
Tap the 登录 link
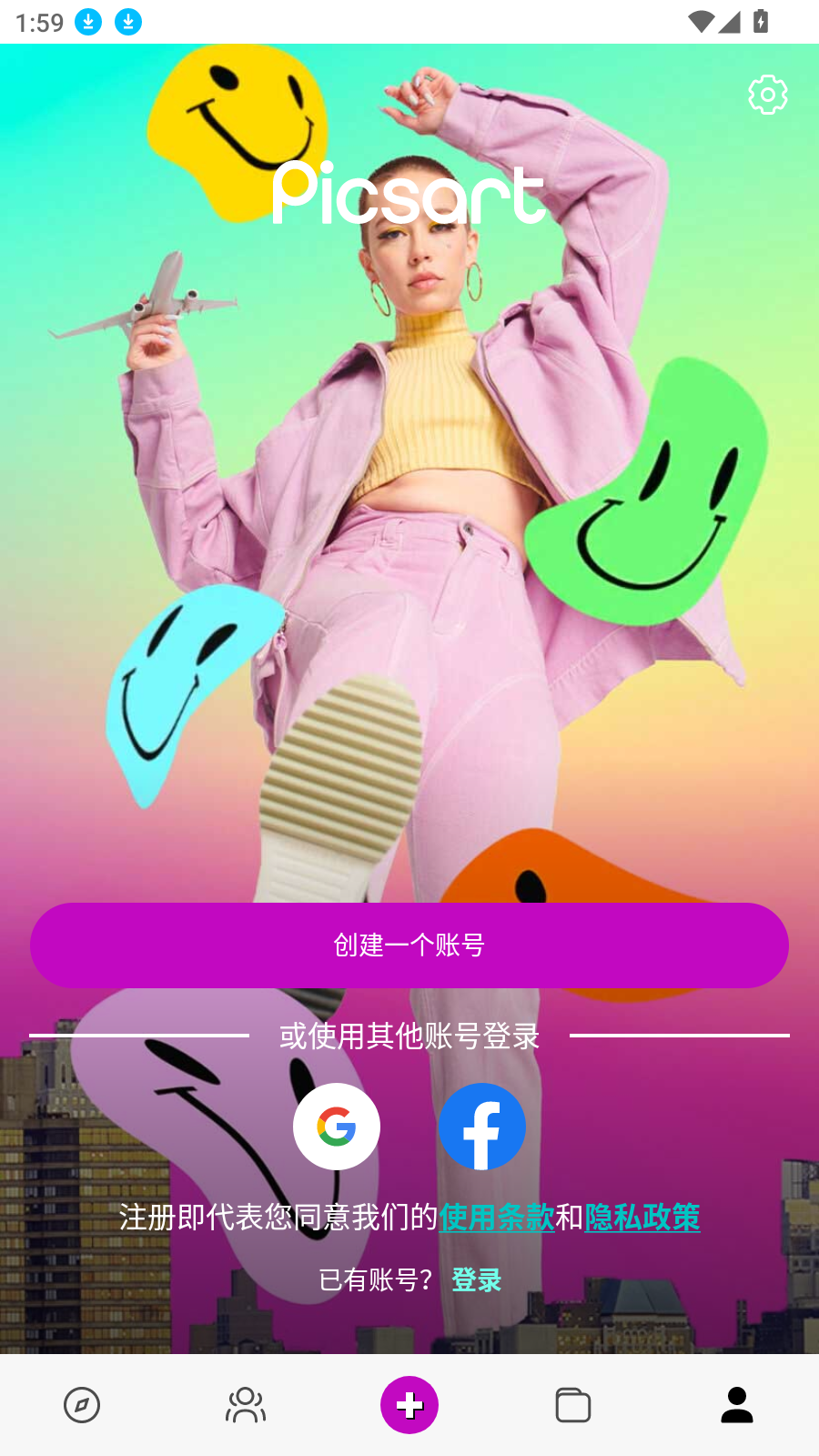pyautogui.click(x=477, y=1279)
